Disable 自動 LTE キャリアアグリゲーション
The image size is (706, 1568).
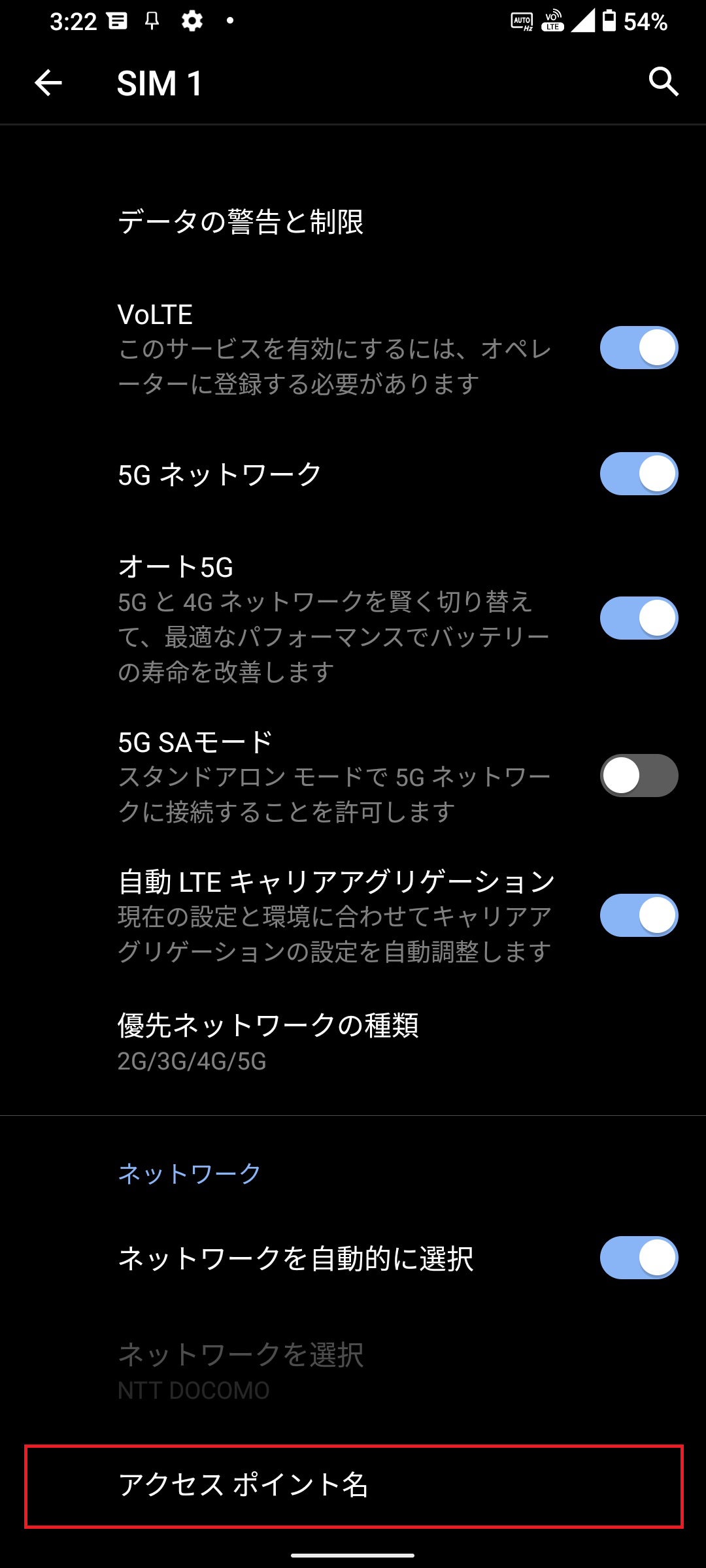click(x=638, y=915)
